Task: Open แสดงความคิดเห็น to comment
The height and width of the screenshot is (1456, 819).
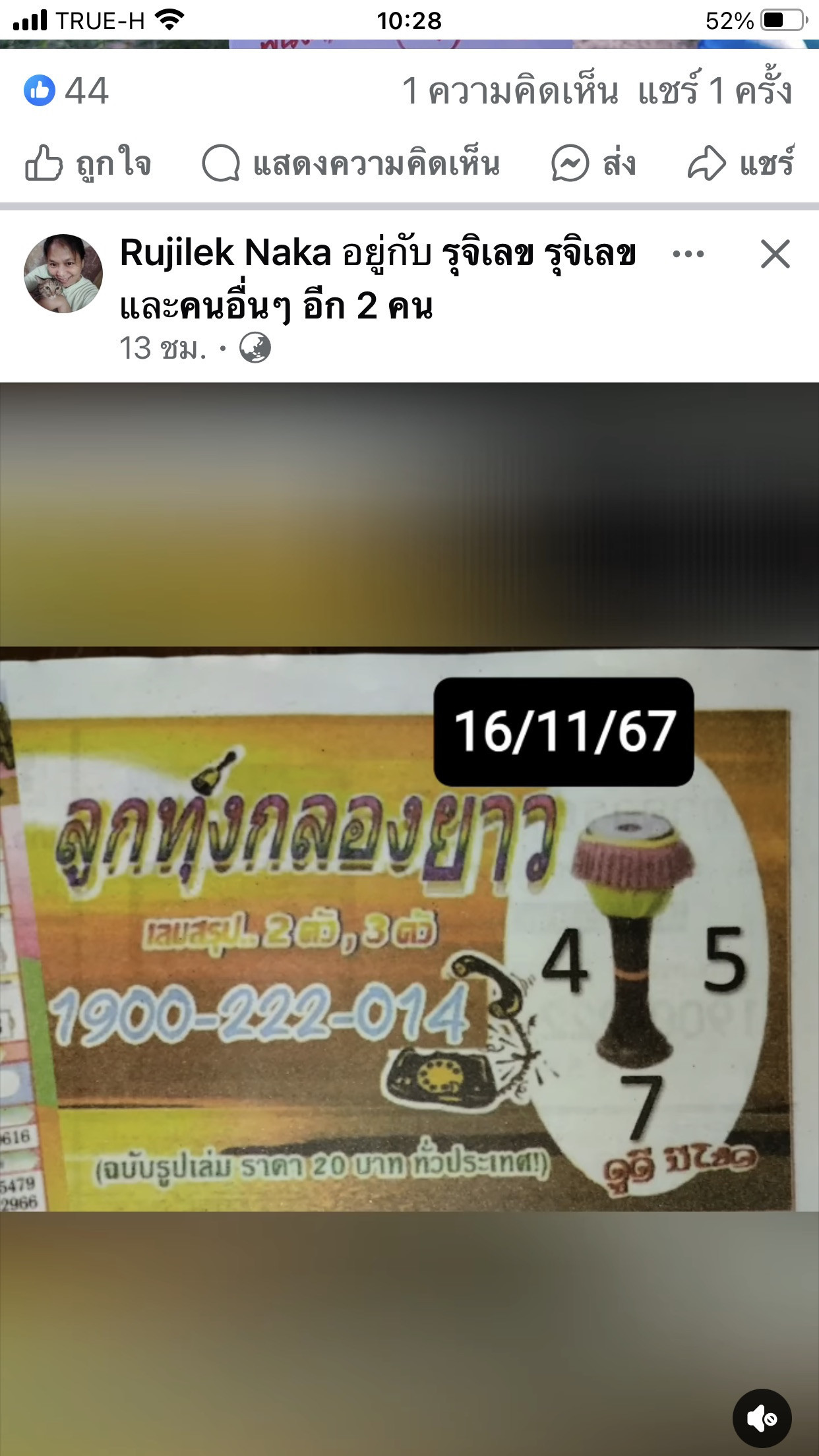Action: 351,163
